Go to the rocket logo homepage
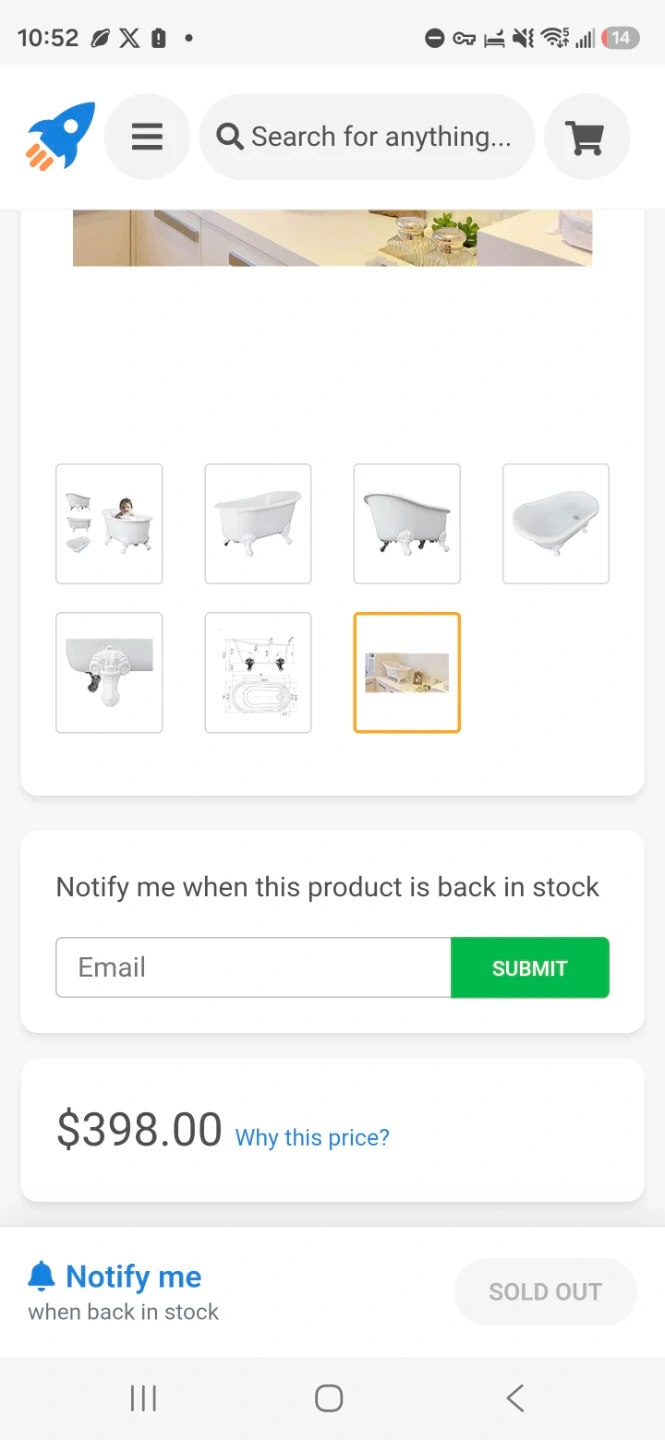 click(x=61, y=136)
